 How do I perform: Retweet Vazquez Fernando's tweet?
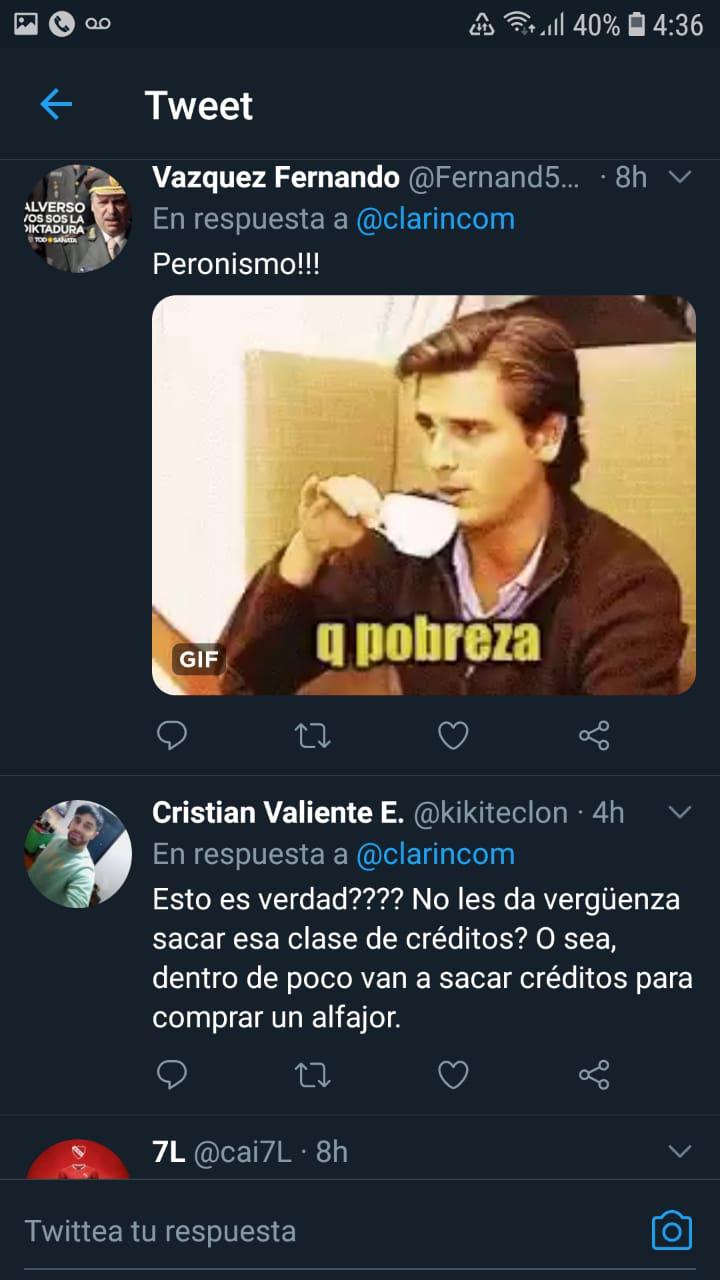point(313,737)
